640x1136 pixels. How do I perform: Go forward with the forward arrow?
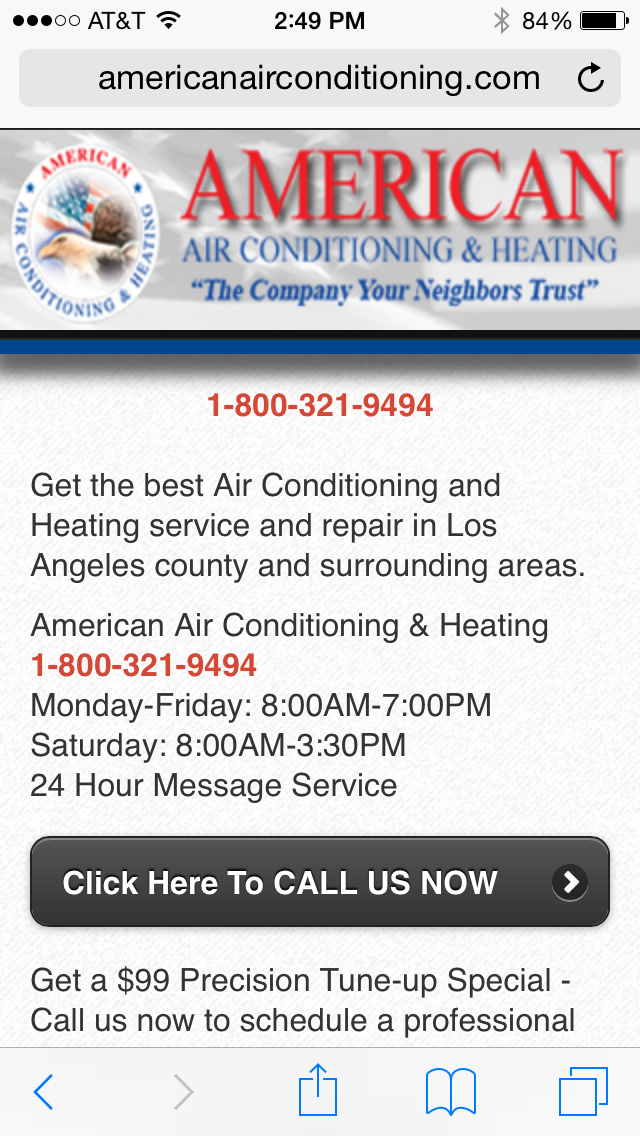pyautogui.click(x=183, y=1092)
